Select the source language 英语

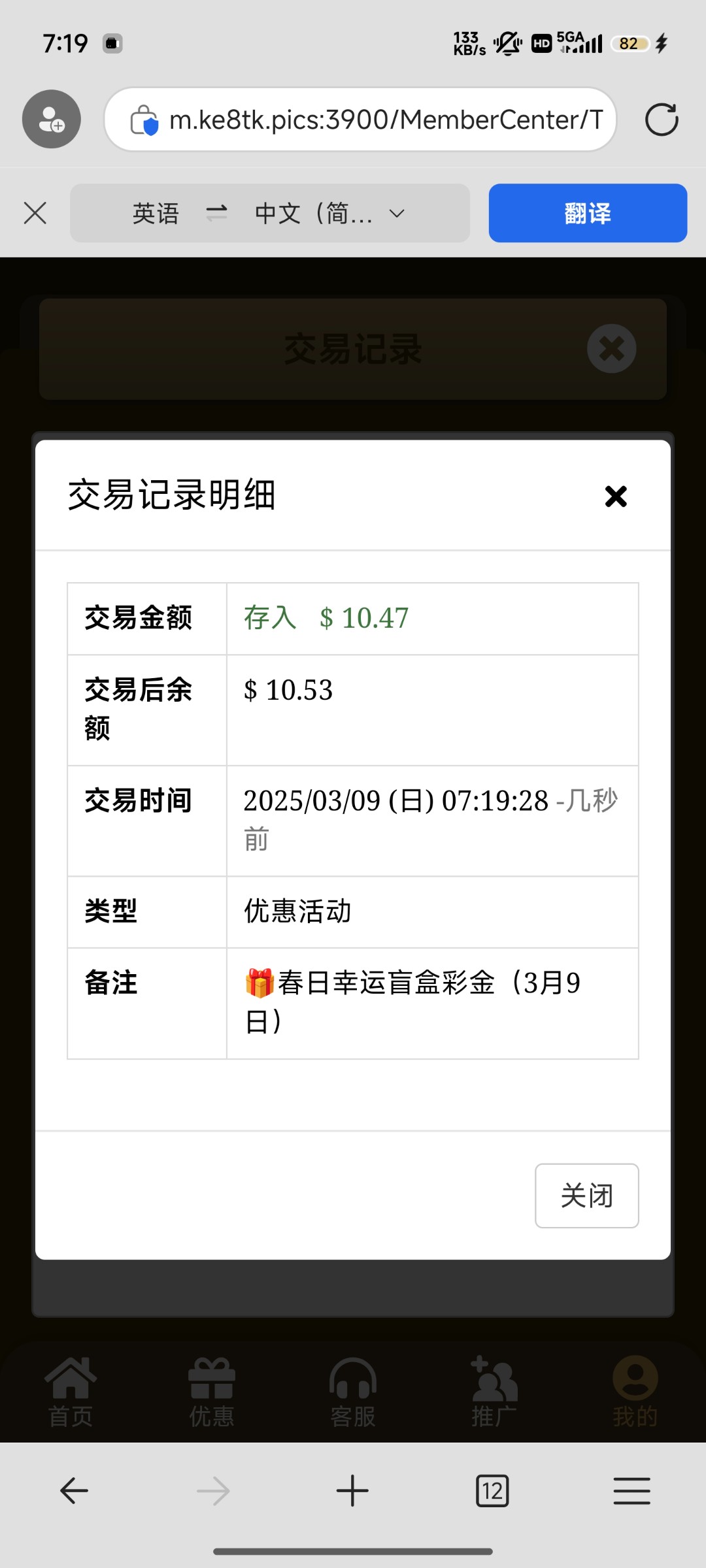pos(156,213)
